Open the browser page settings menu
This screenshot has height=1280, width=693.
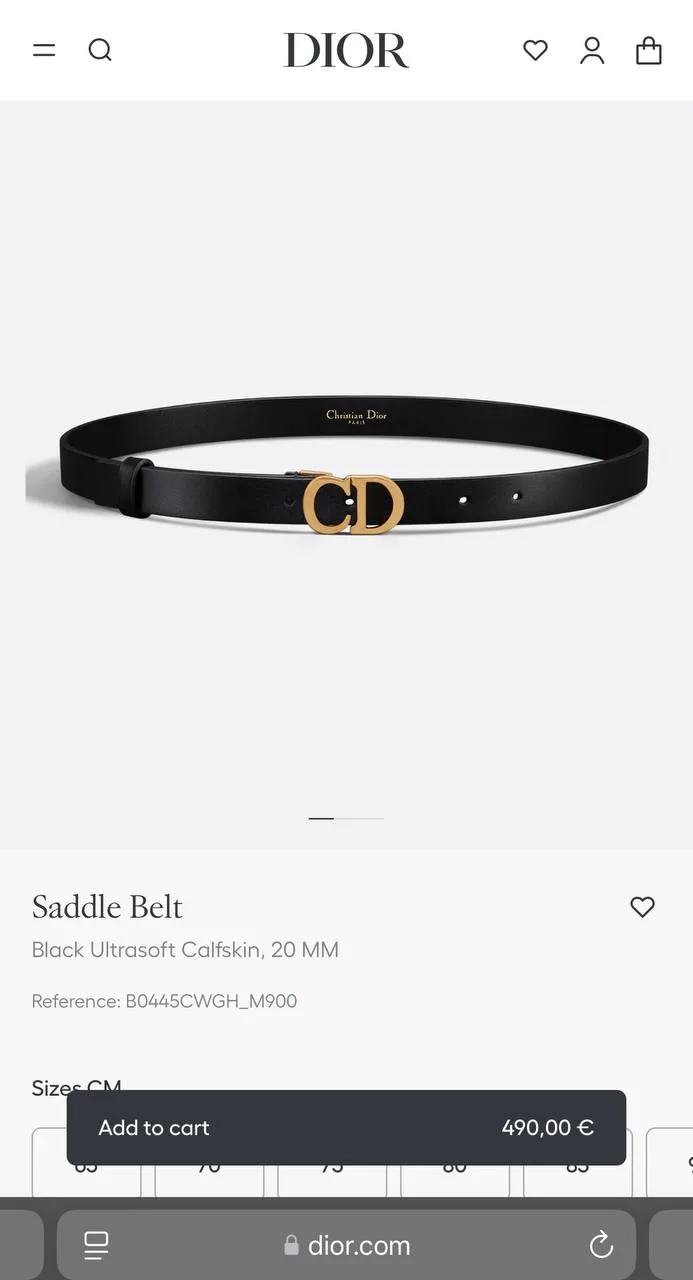click(96, 1245)
